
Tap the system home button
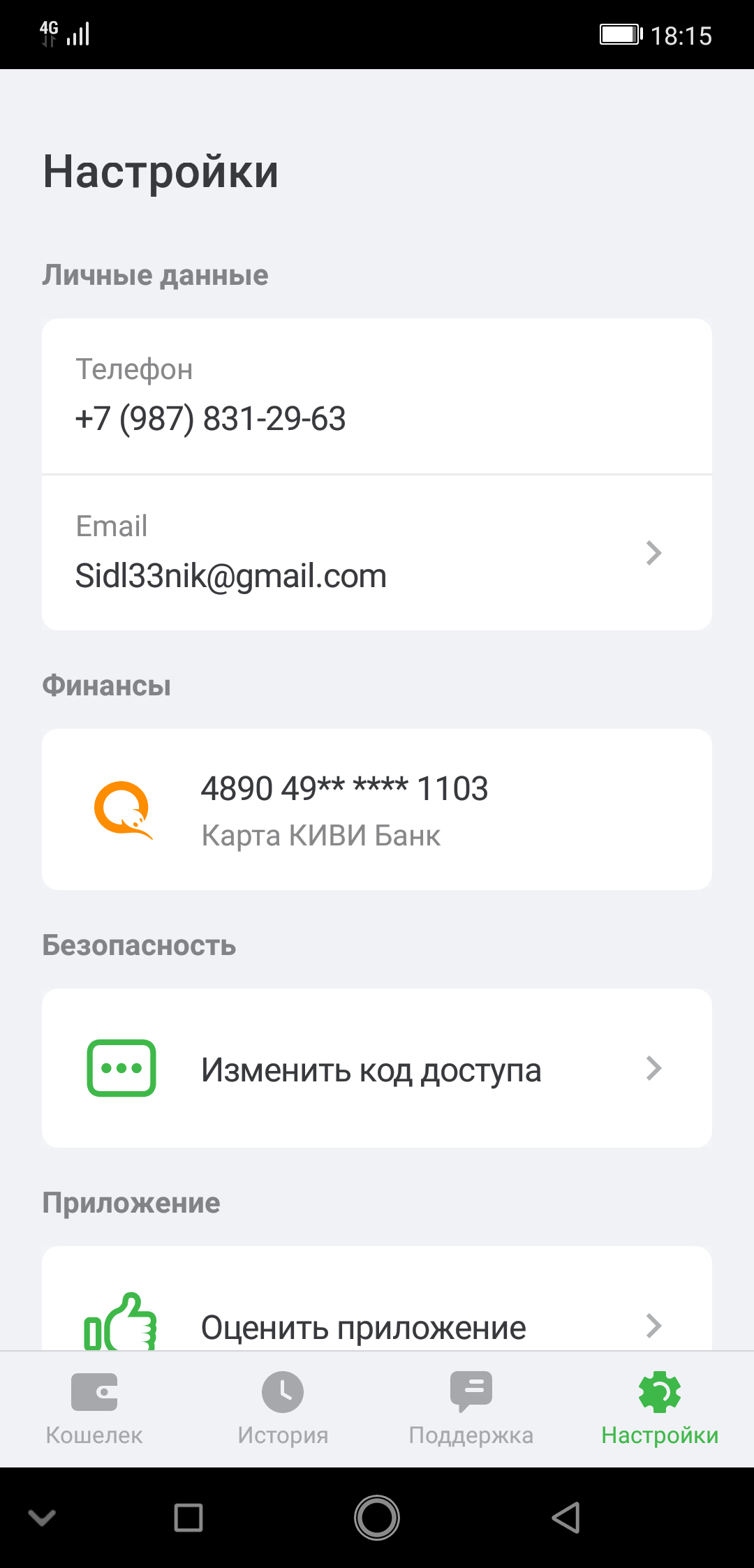(x=377, y=1518)
